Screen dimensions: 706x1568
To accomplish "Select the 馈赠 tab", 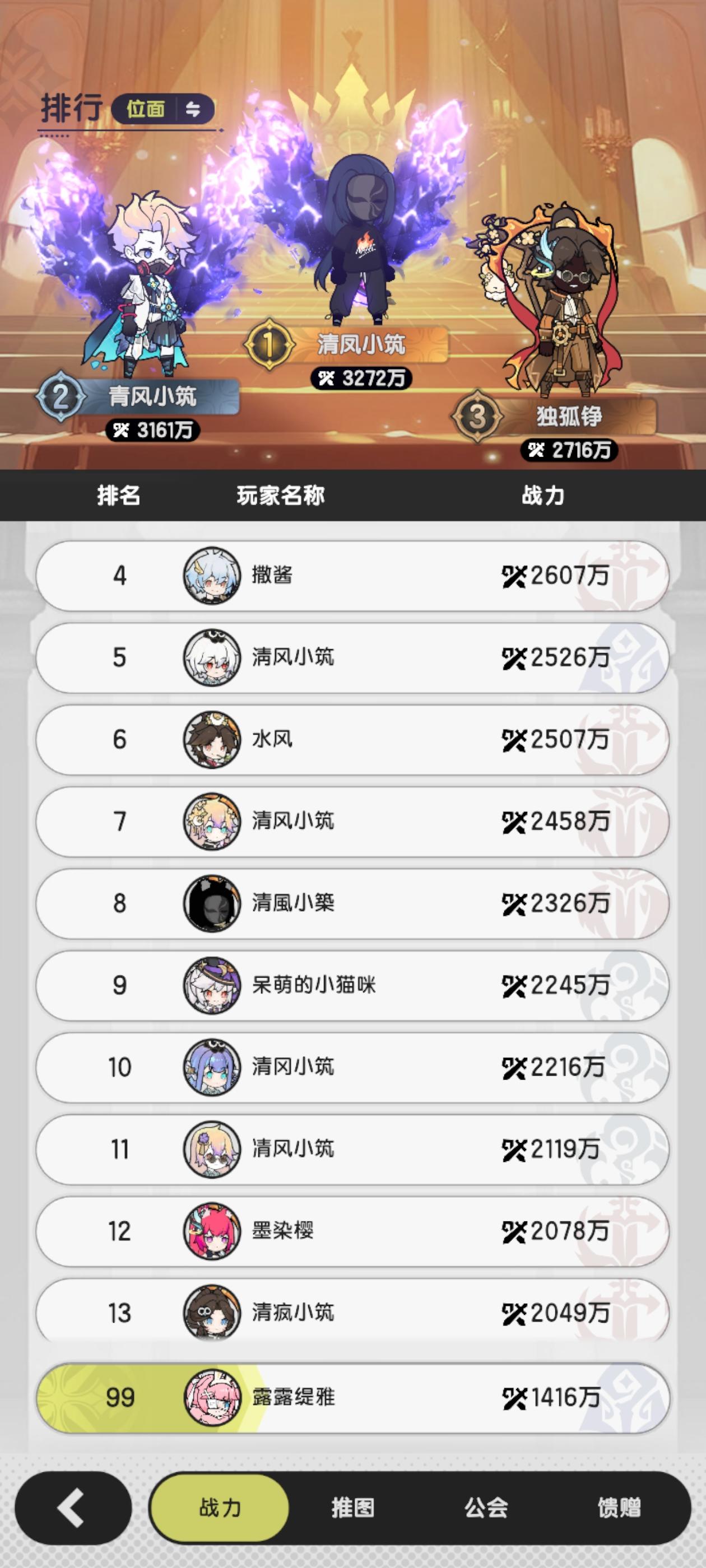I will point(621,1507).
